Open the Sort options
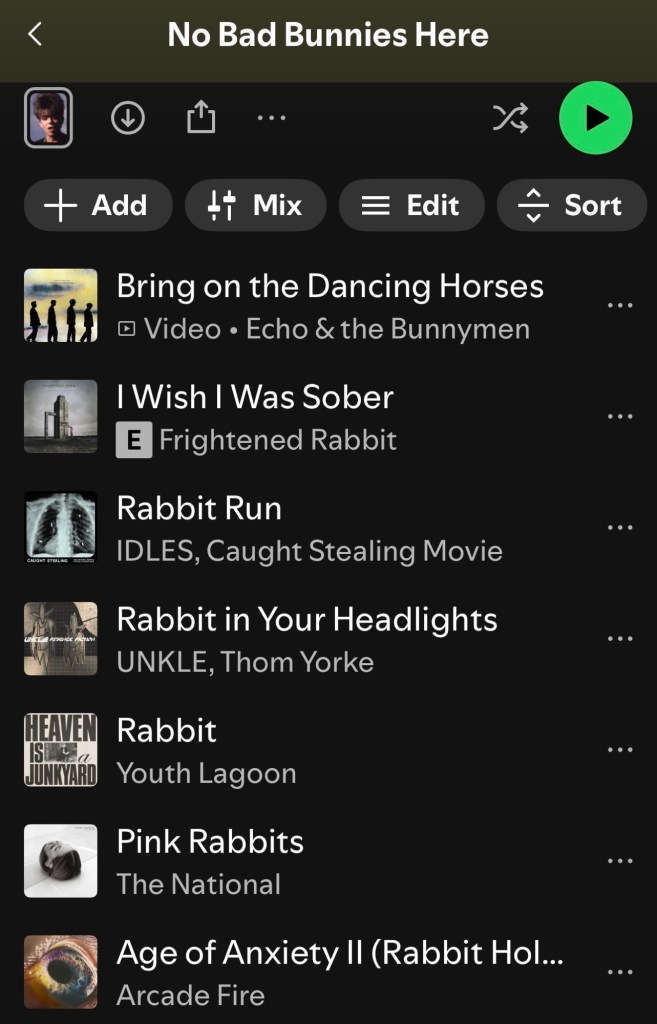 (572, 205)
